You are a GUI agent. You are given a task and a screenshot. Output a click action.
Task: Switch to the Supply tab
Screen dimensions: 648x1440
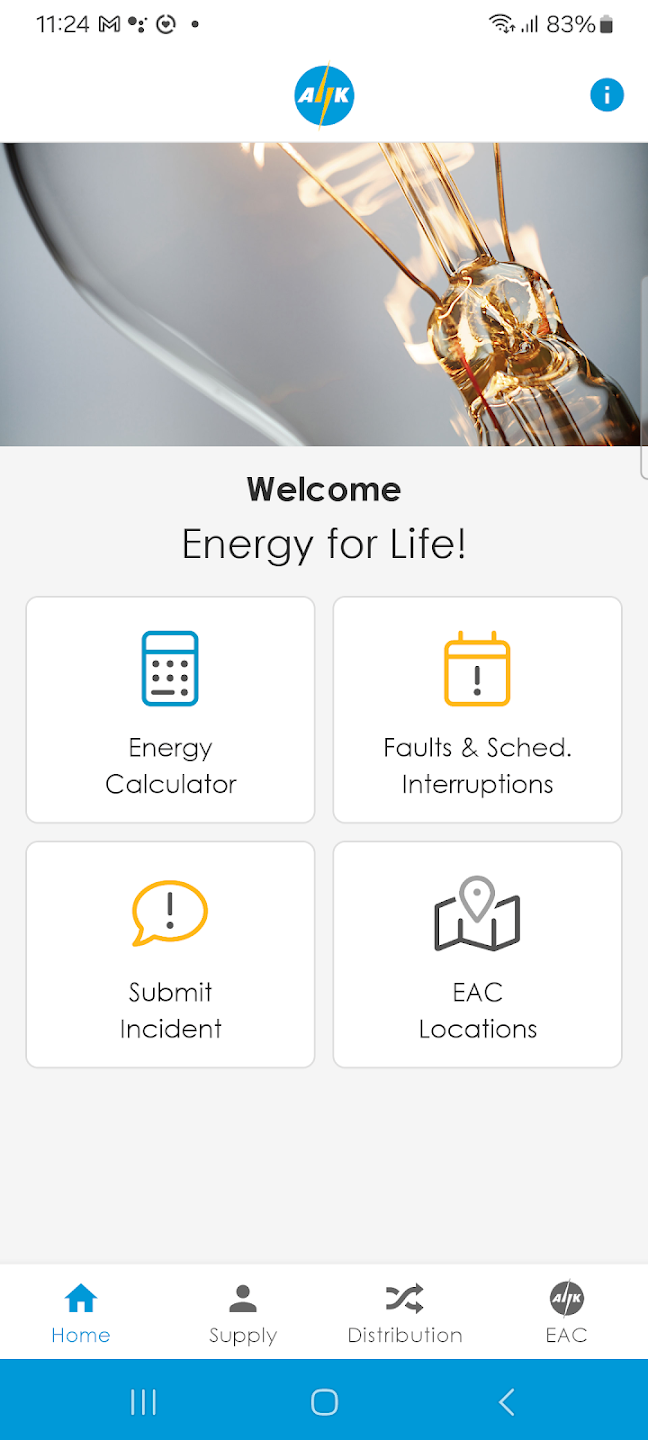pos(243,1314)
